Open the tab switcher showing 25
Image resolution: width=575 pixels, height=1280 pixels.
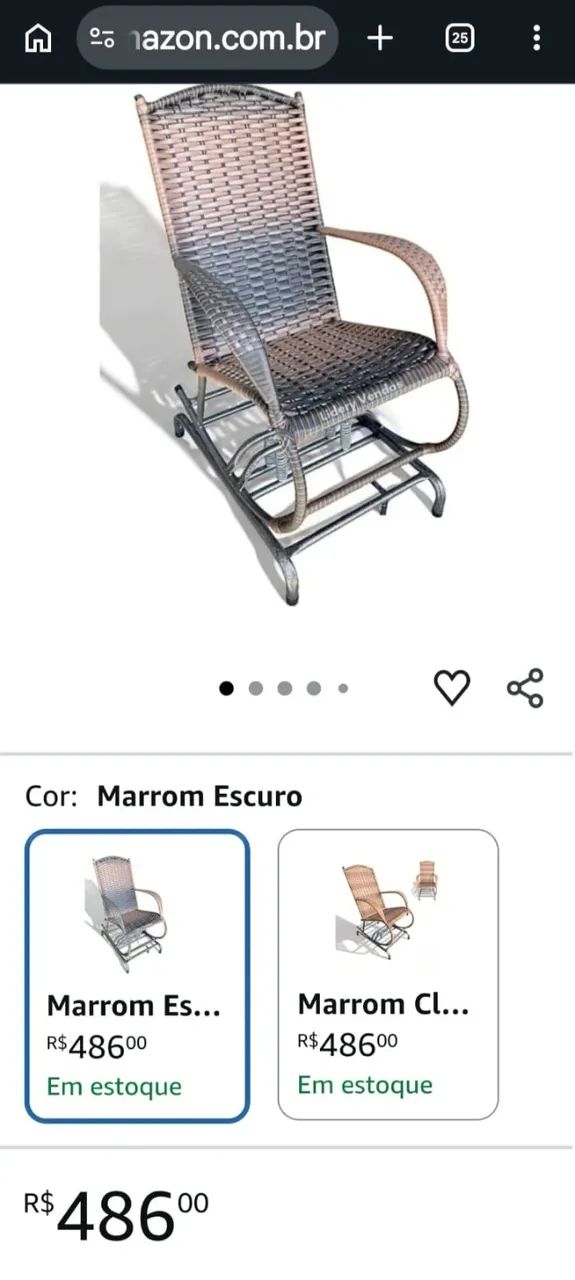tap(459, 39)
